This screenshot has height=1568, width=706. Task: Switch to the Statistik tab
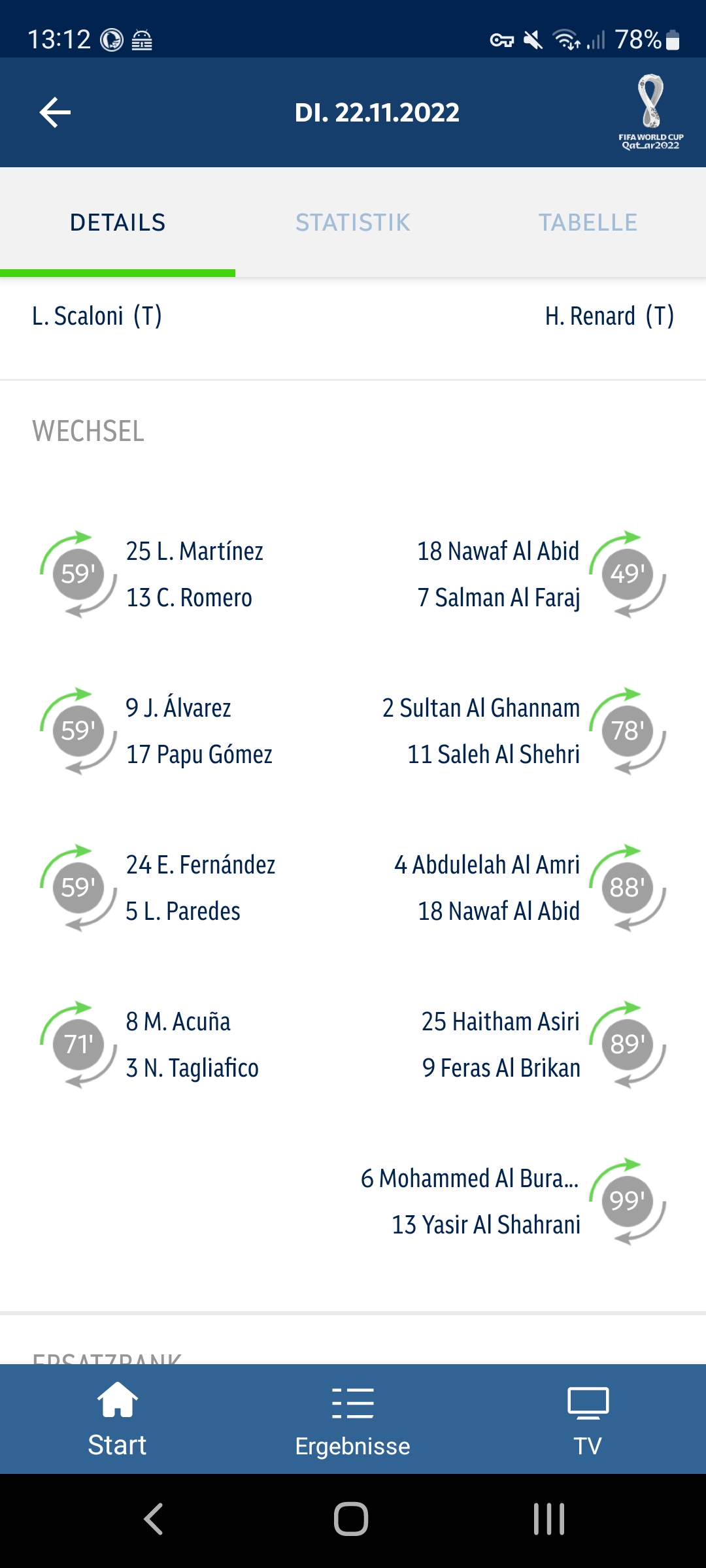353,223
